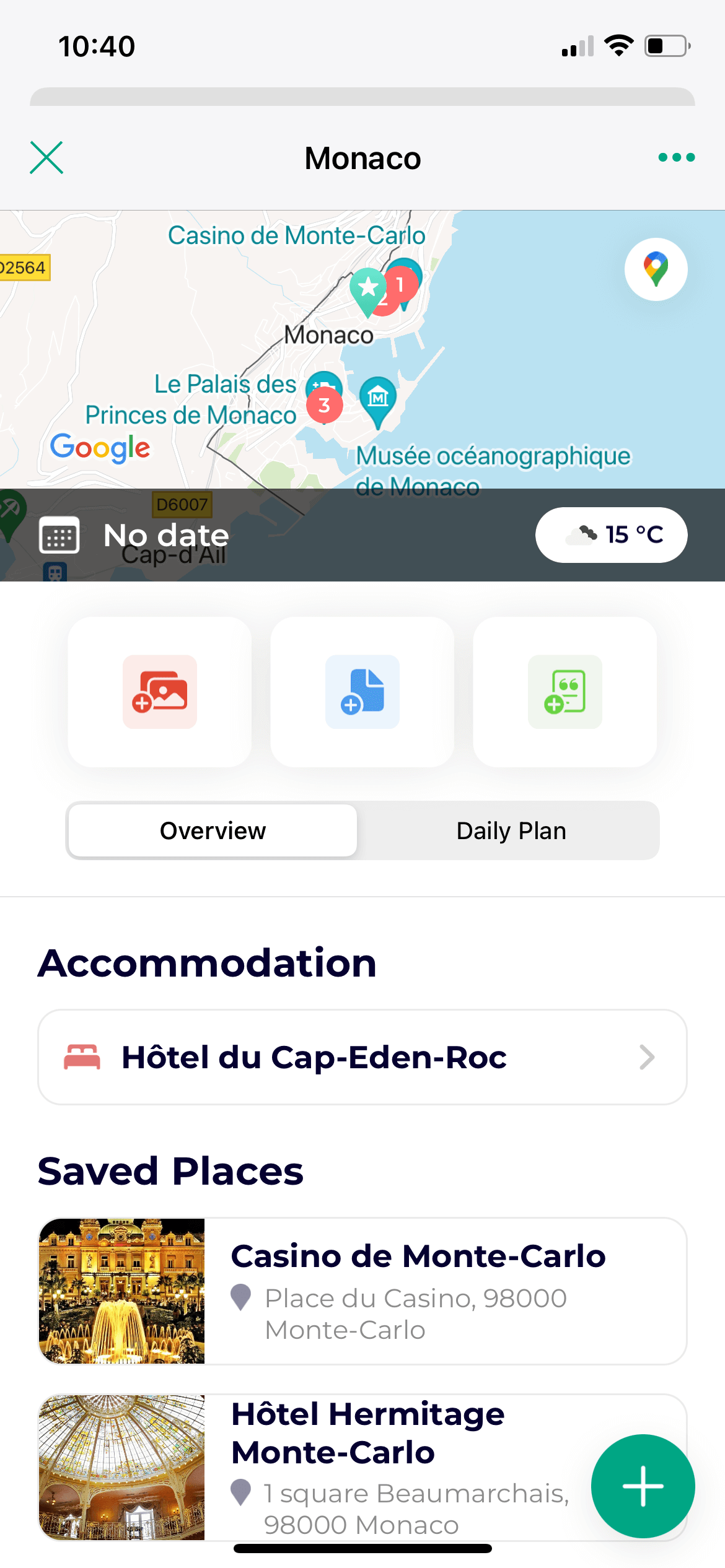Add a note to the trip
This screenshot has height=1568, width=725.
tap(565, 692)
